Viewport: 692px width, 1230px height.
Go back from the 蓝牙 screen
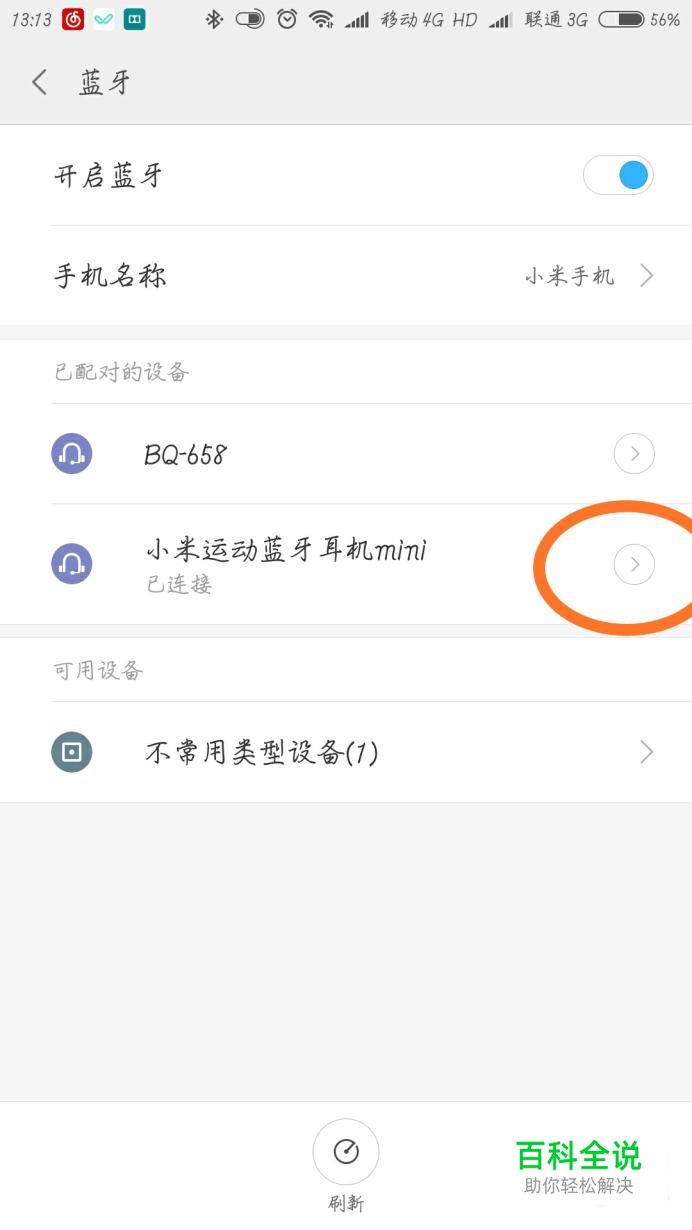[40, 82]
